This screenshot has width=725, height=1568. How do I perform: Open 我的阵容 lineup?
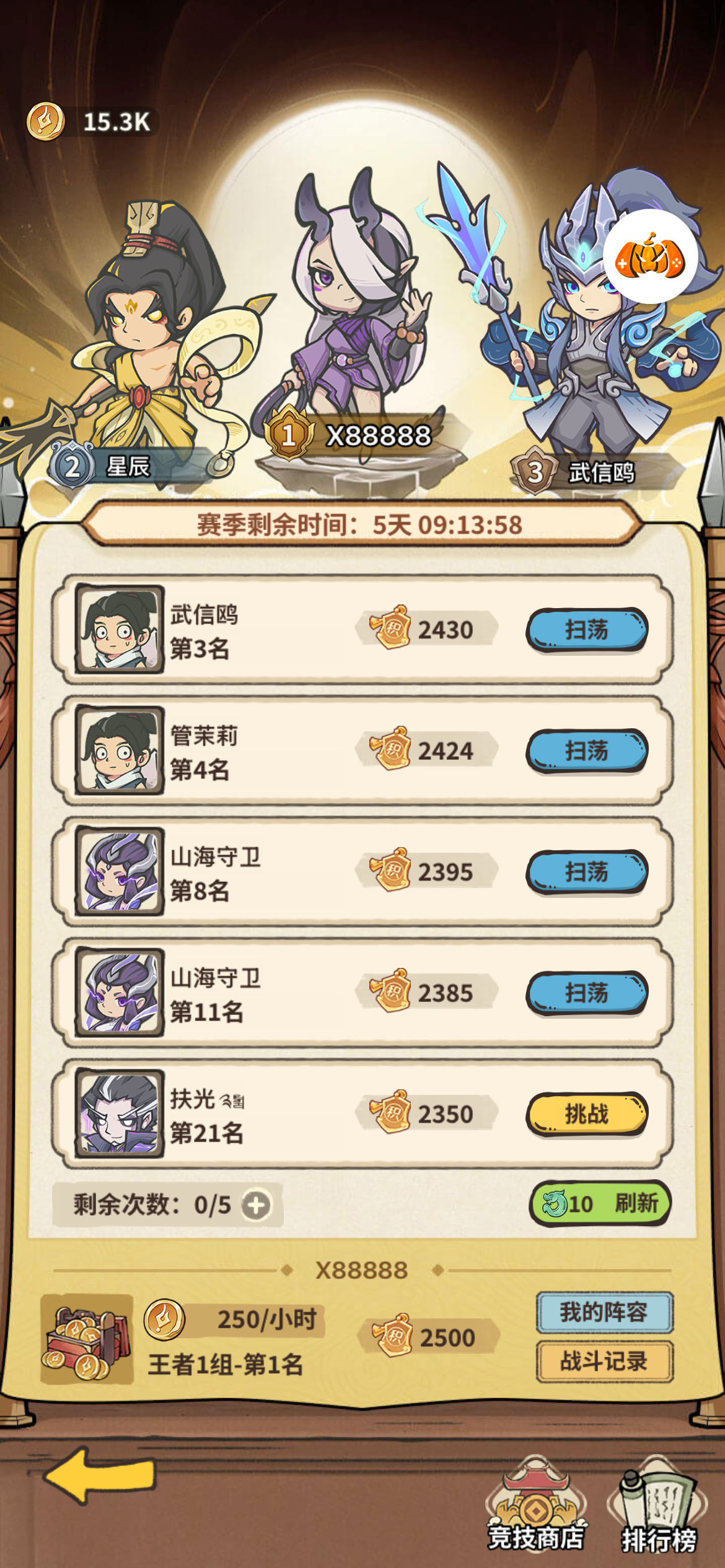coord(604,1312)
